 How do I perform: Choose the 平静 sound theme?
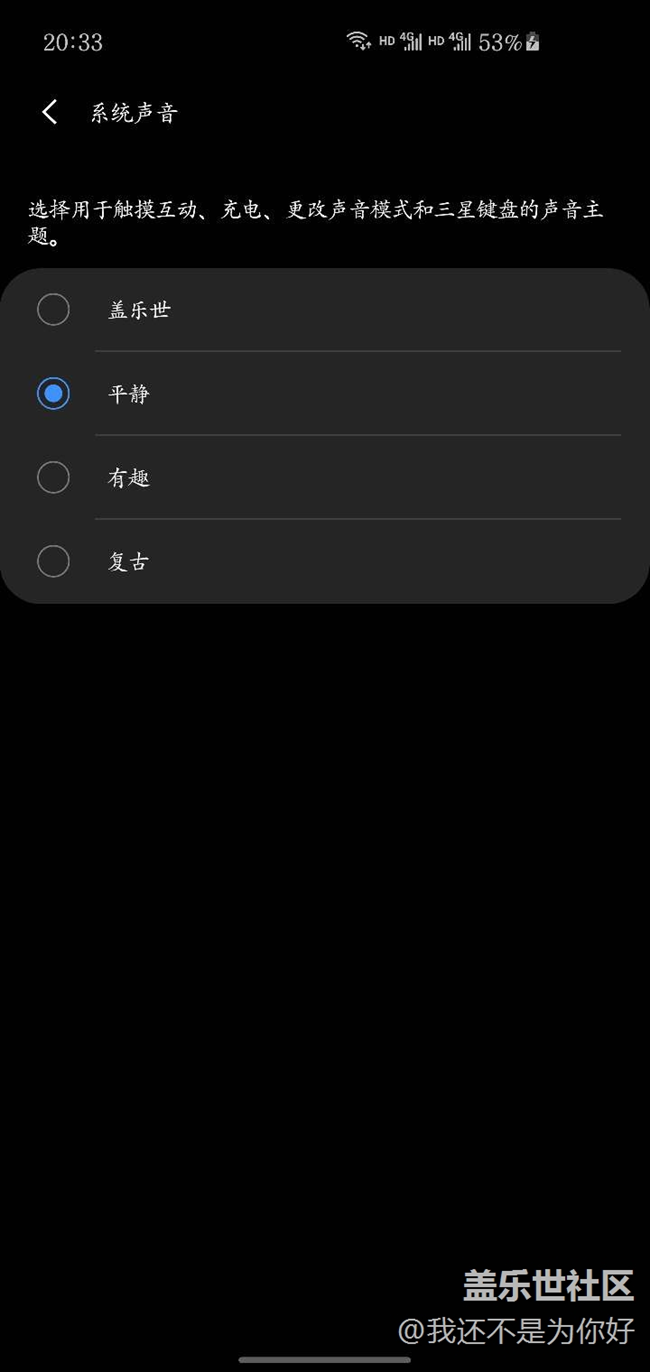[x=53, y=394]
